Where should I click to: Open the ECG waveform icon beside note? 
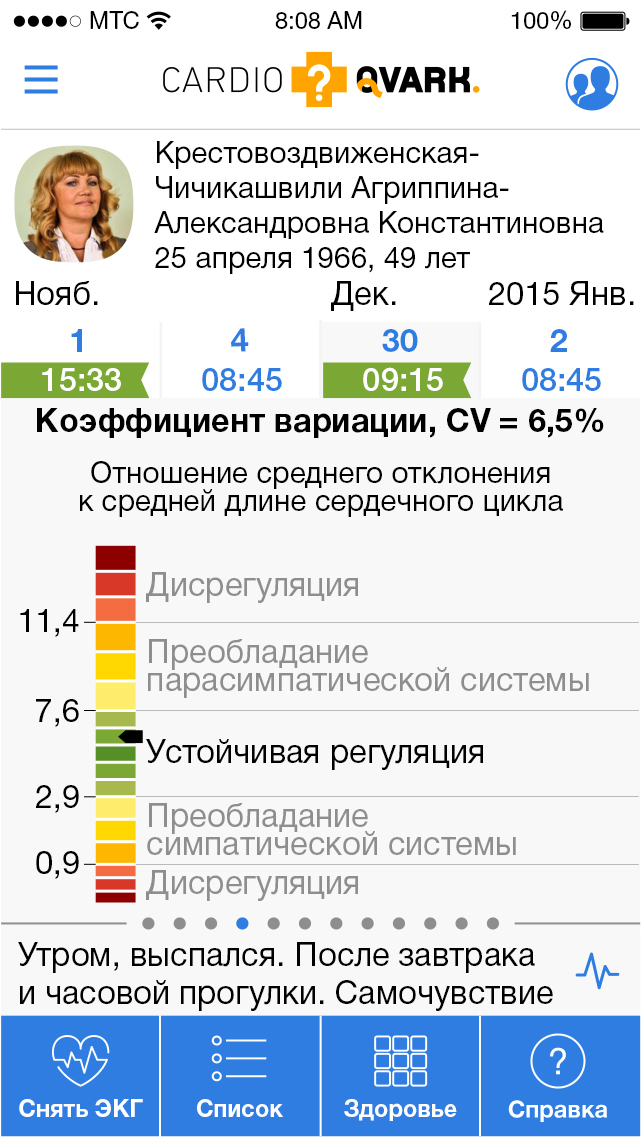pos(597,971)
